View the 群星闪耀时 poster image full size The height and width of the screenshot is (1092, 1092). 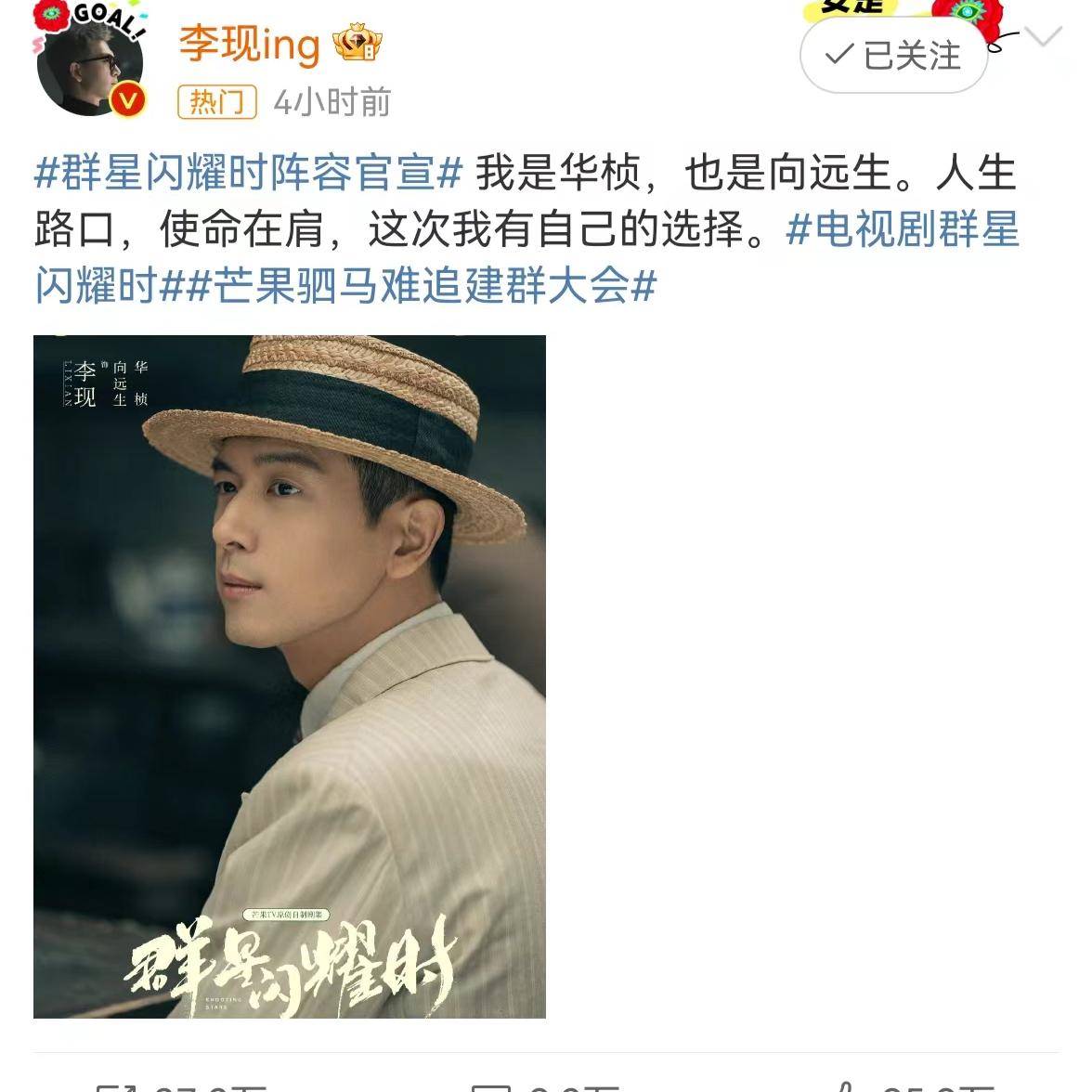pyautogui.click(x=290, y=676)
